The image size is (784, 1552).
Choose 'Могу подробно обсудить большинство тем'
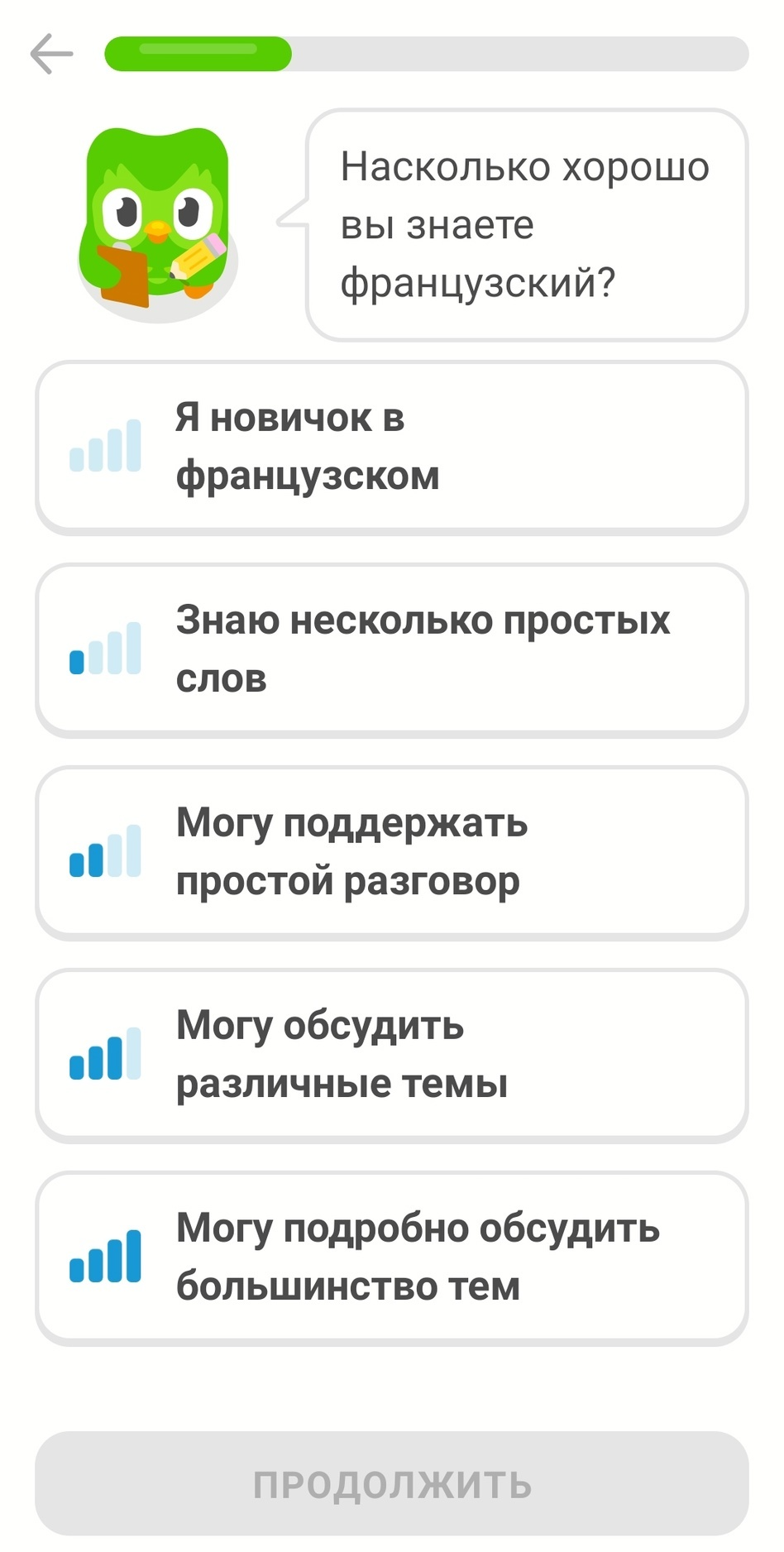pyautogui.click(x=392, y=1257)
